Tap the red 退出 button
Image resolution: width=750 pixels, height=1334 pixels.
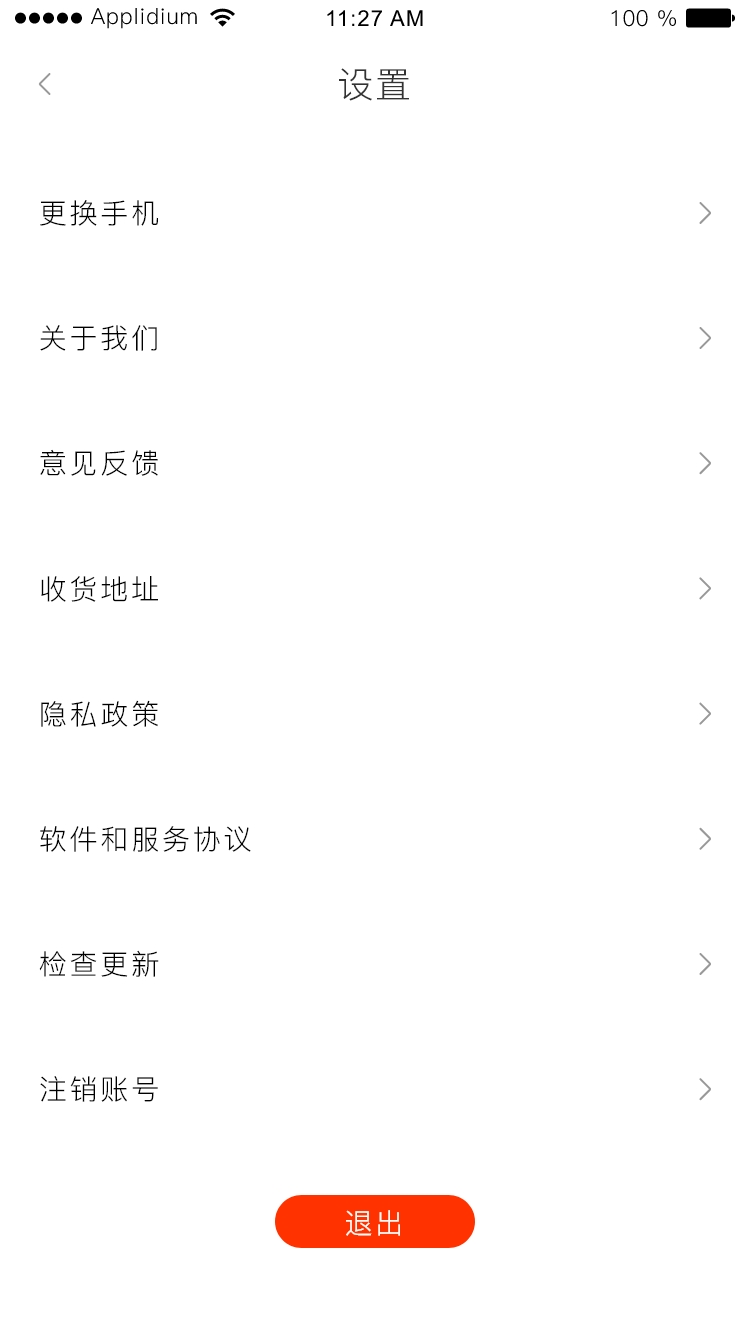[x=375, y=1221]
